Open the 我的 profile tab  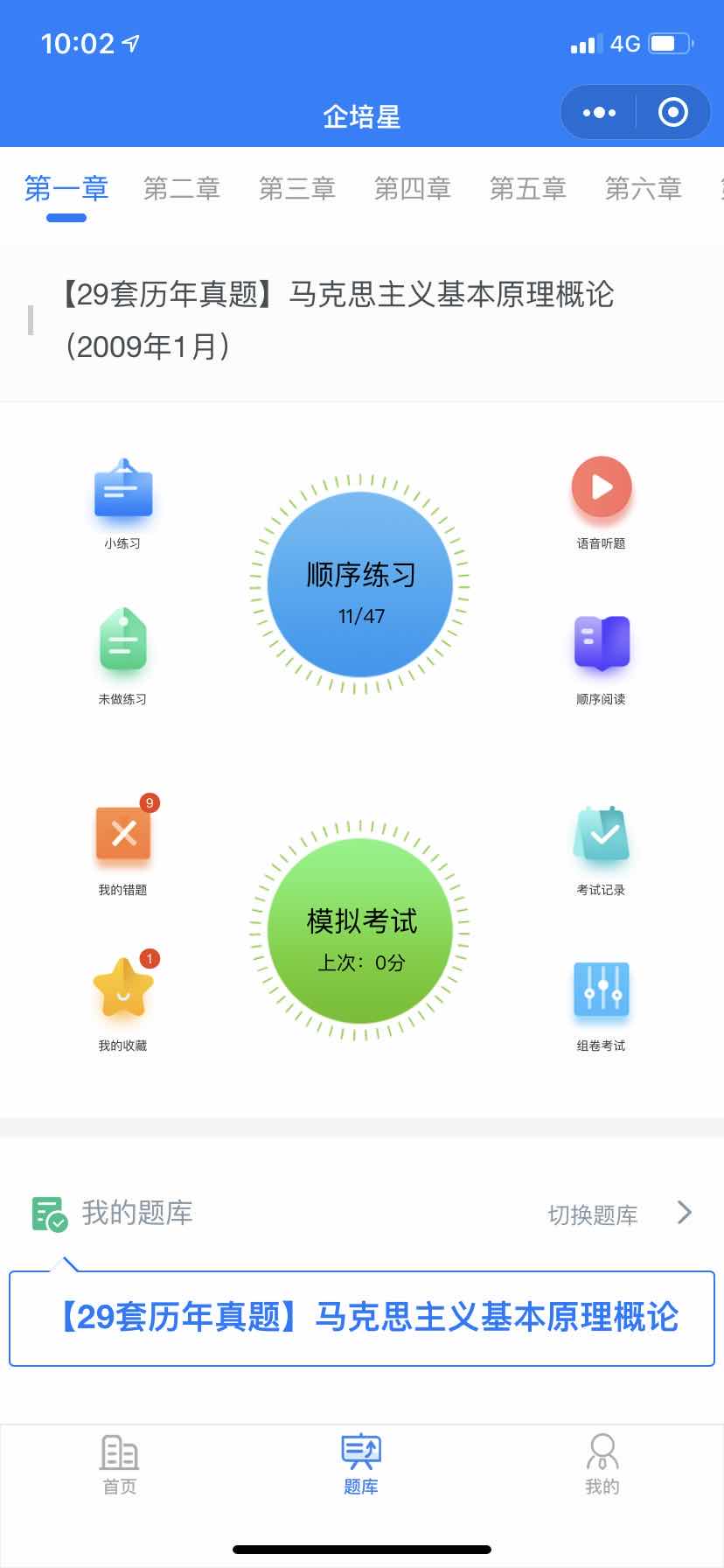click(602, 1465)
